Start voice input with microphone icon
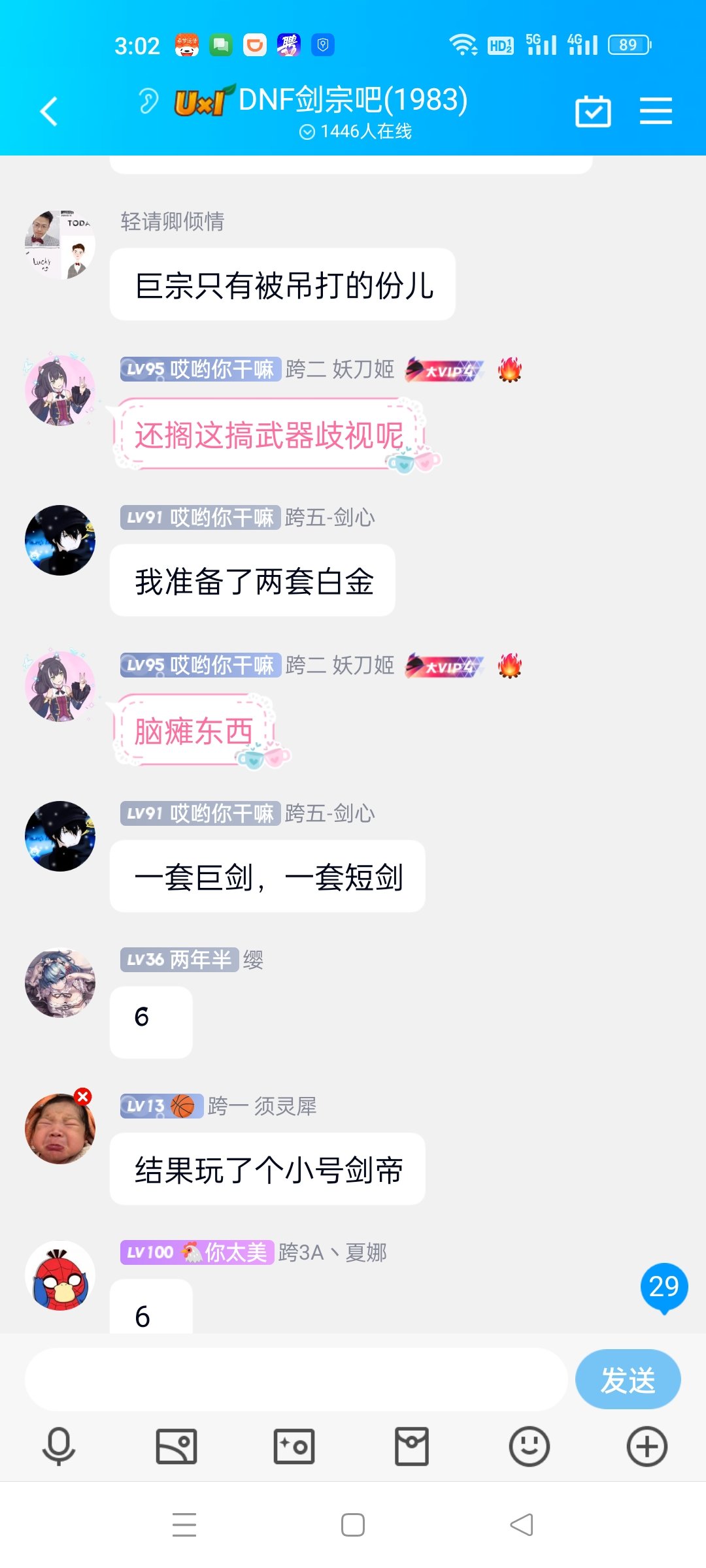 59,1446
